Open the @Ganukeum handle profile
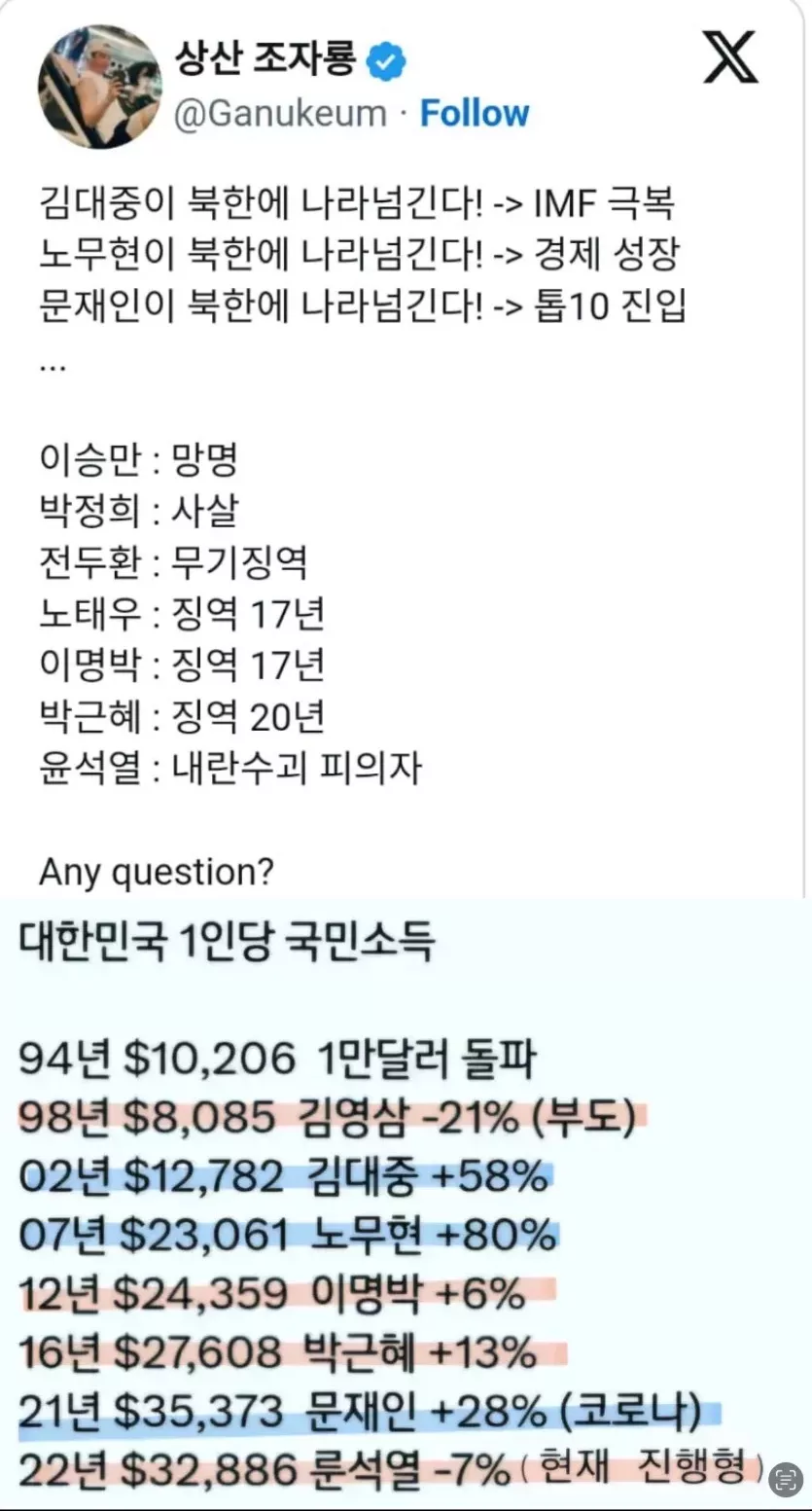This screenshot has width=812, height=1511. click(280, 114)
